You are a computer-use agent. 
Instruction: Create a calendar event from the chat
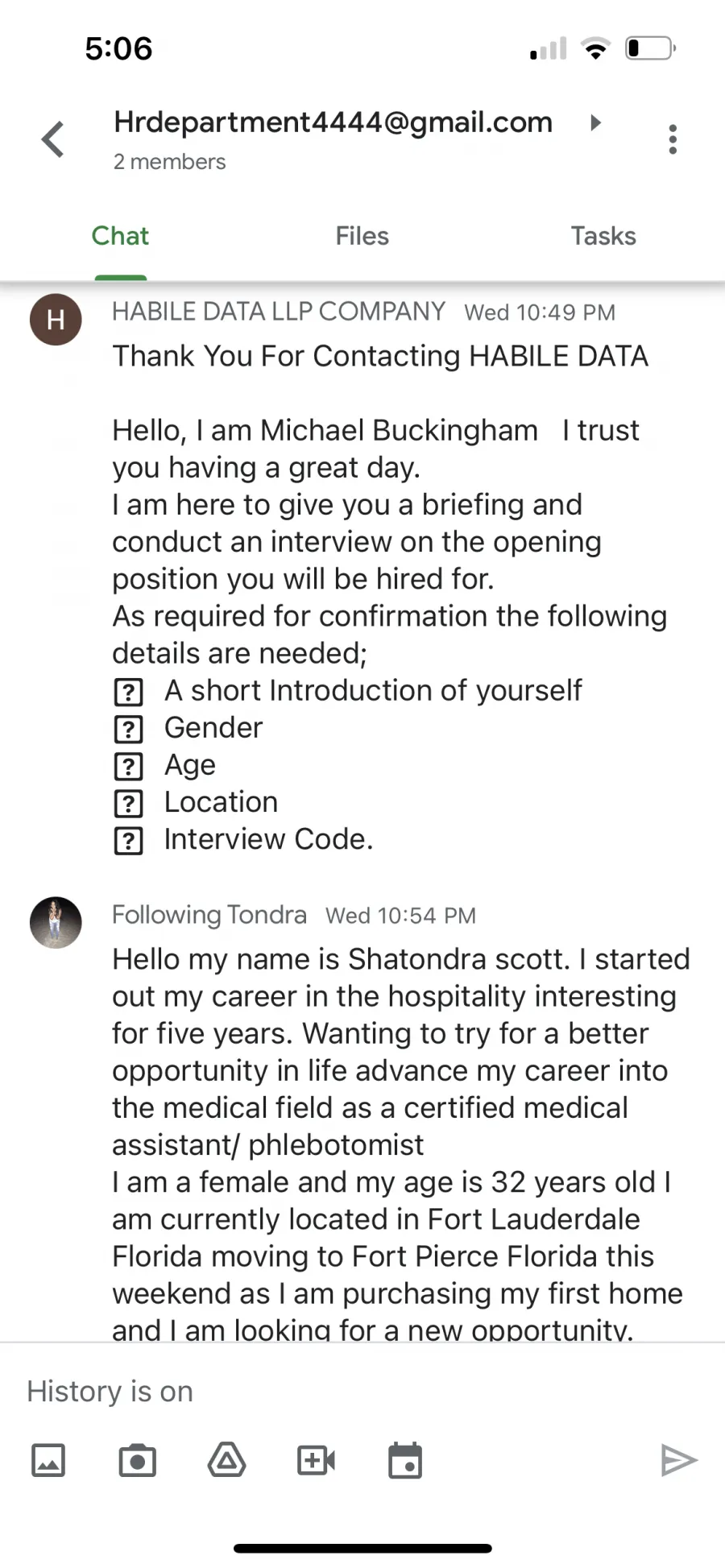click(405, 1460)
